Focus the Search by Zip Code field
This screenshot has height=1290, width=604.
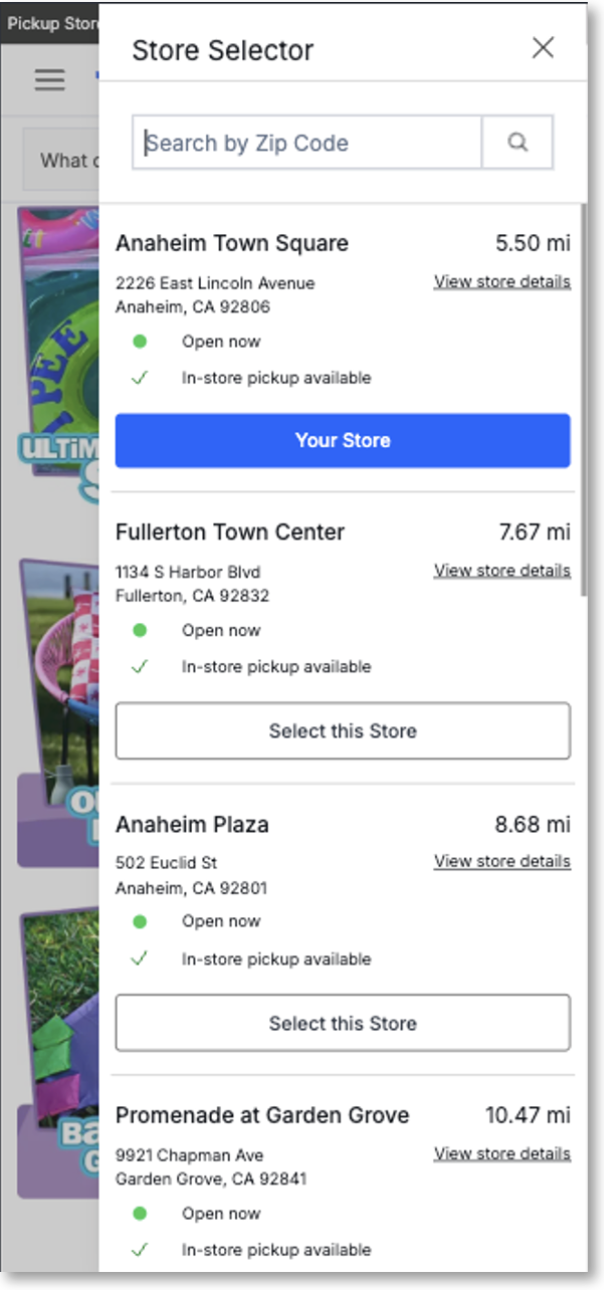pyautogui.click(x=307, y=143)
